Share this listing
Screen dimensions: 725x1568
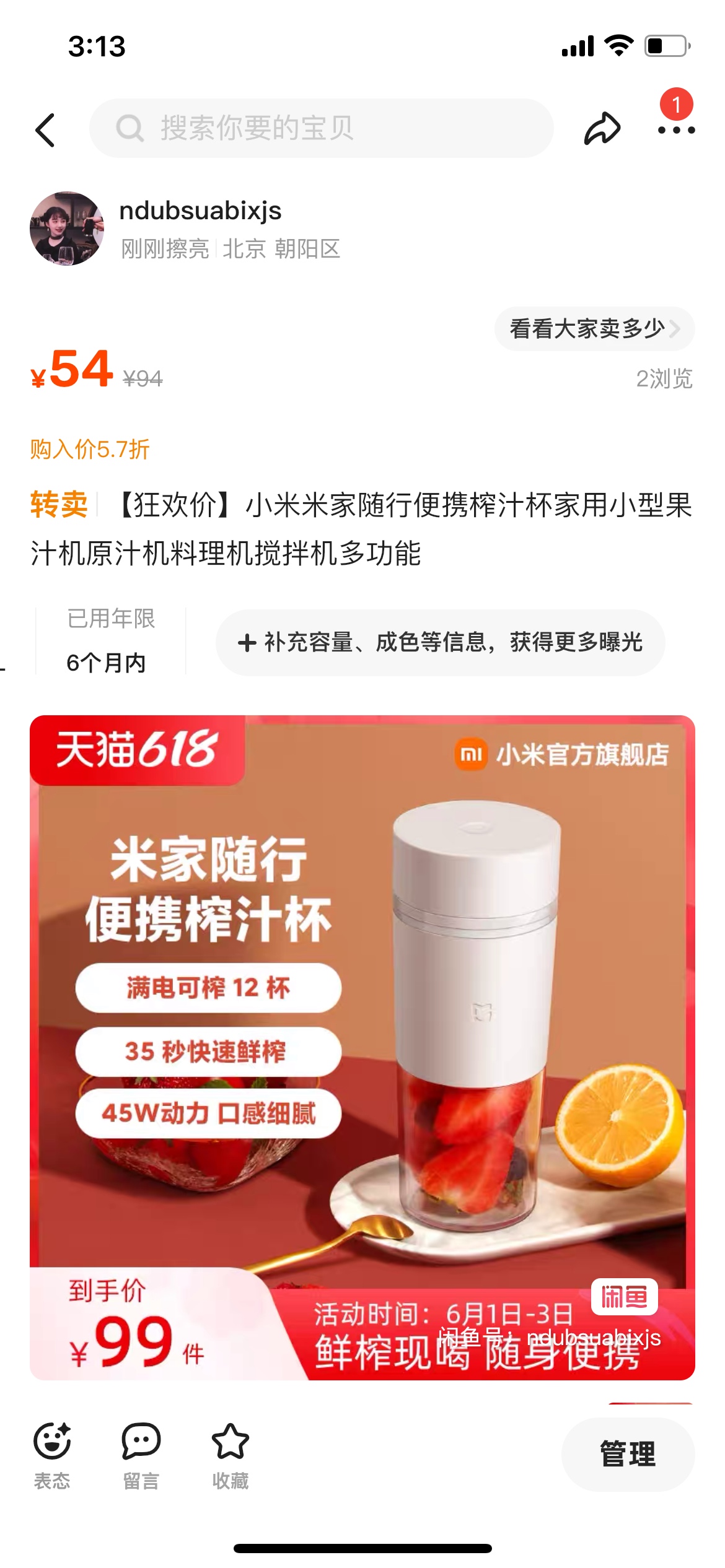pos(602,129)
